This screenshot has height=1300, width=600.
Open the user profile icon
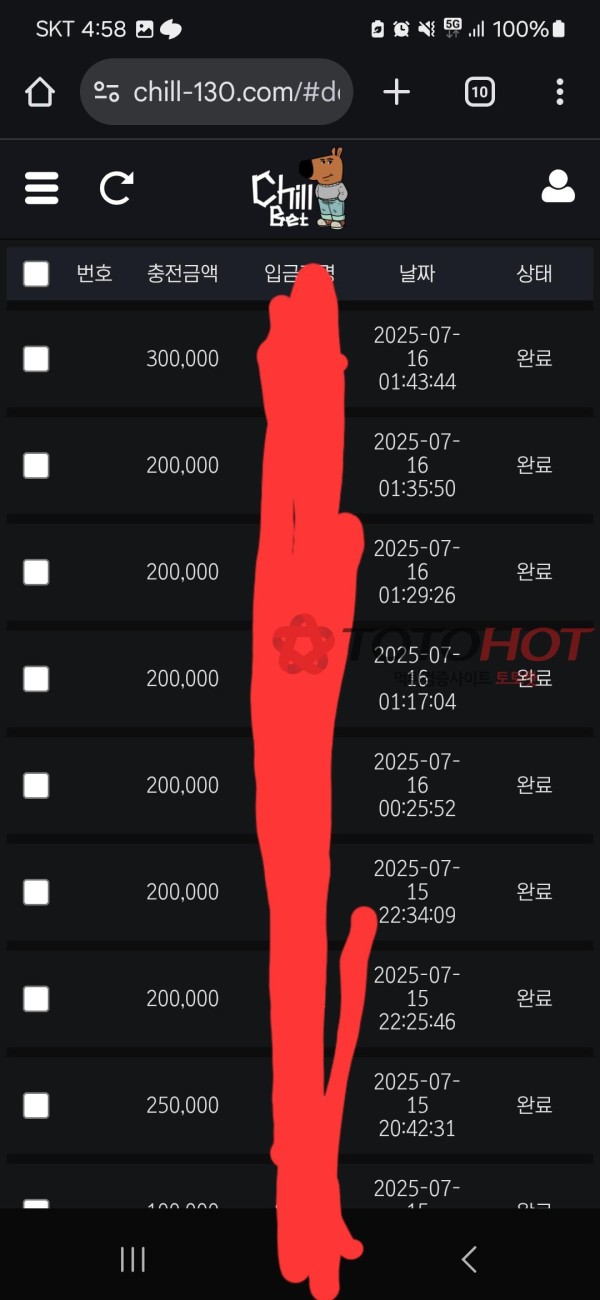(558, 187)
